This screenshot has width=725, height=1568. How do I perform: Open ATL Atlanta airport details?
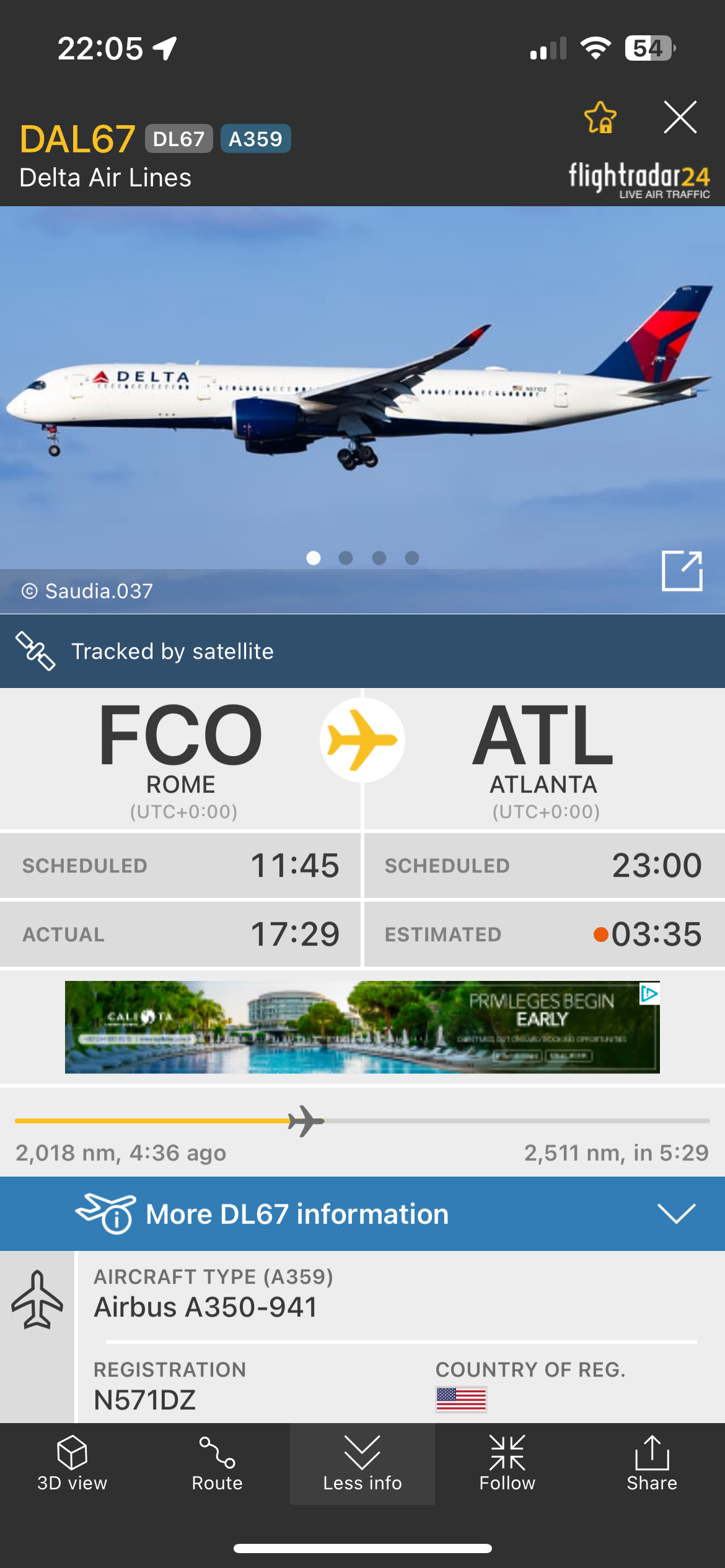coord(543,757)
